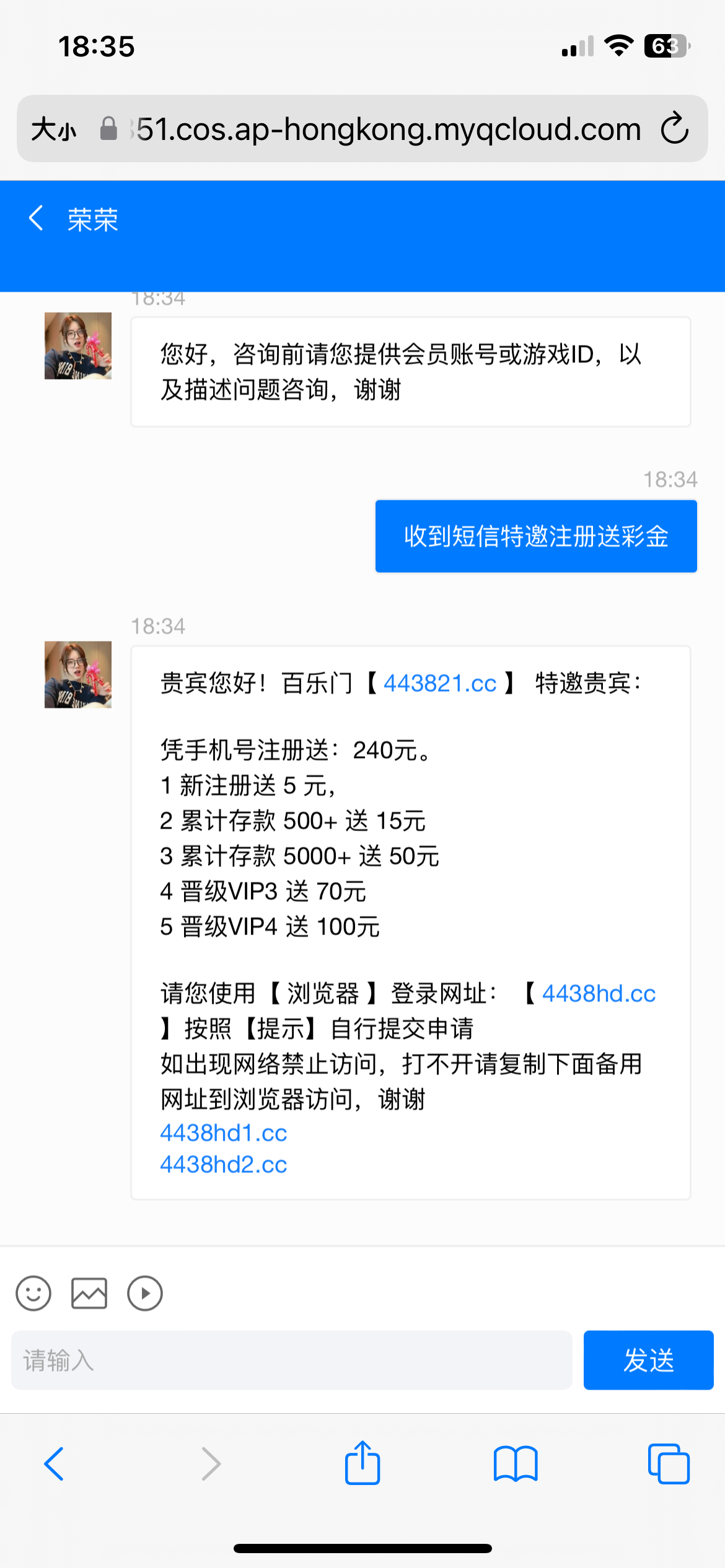Open the 大小 page settings menu

click(53, 129)
